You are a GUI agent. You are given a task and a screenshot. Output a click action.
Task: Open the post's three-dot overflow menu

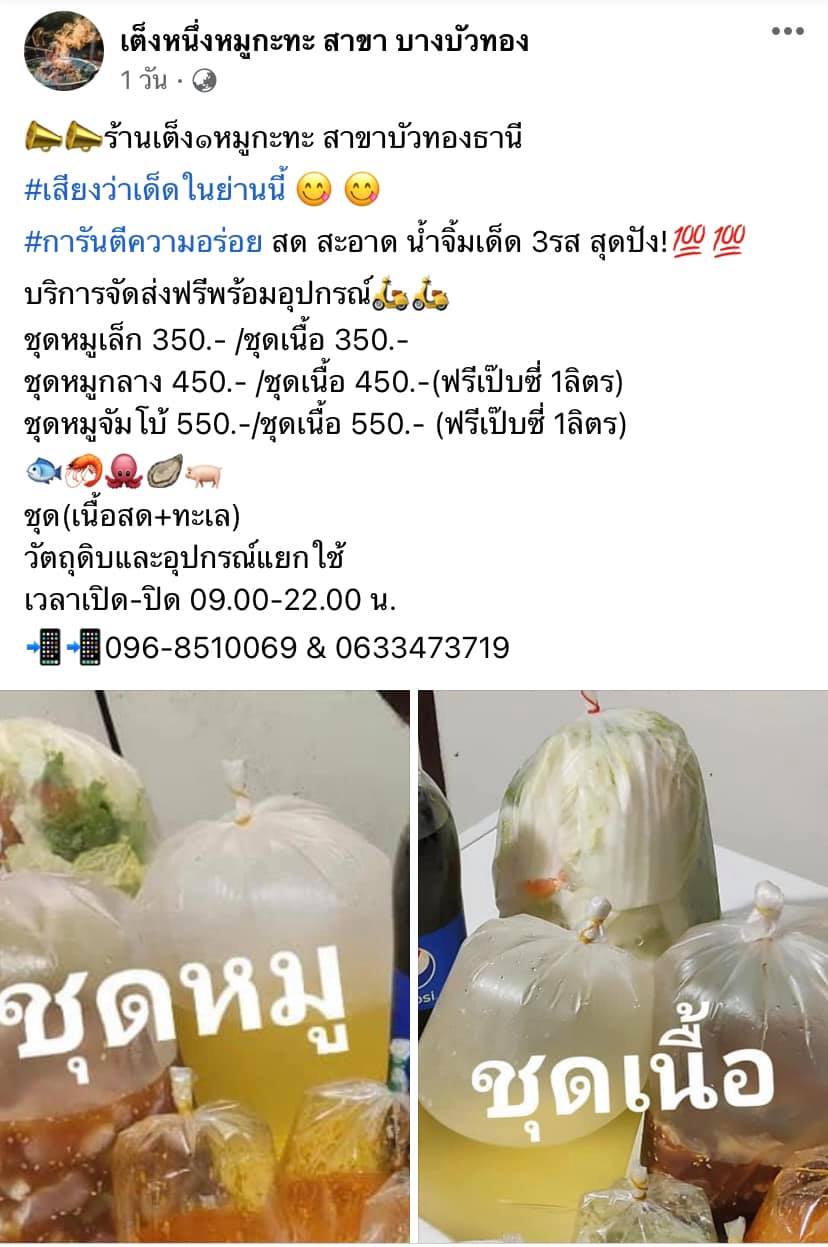[x=787, y=32]
